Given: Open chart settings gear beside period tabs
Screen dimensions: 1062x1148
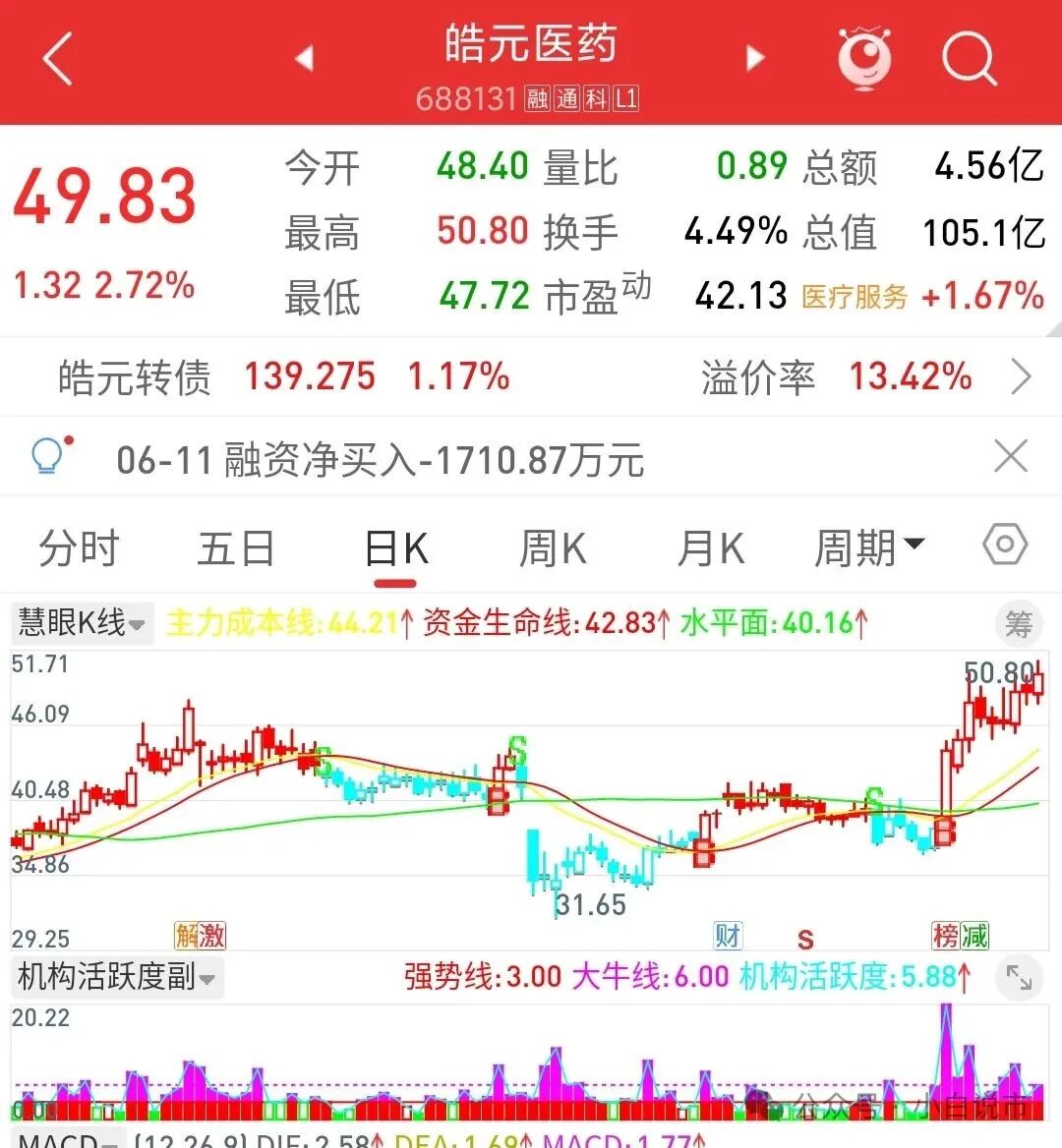Looking at the screenshot, I should (x=1003, y=544).
